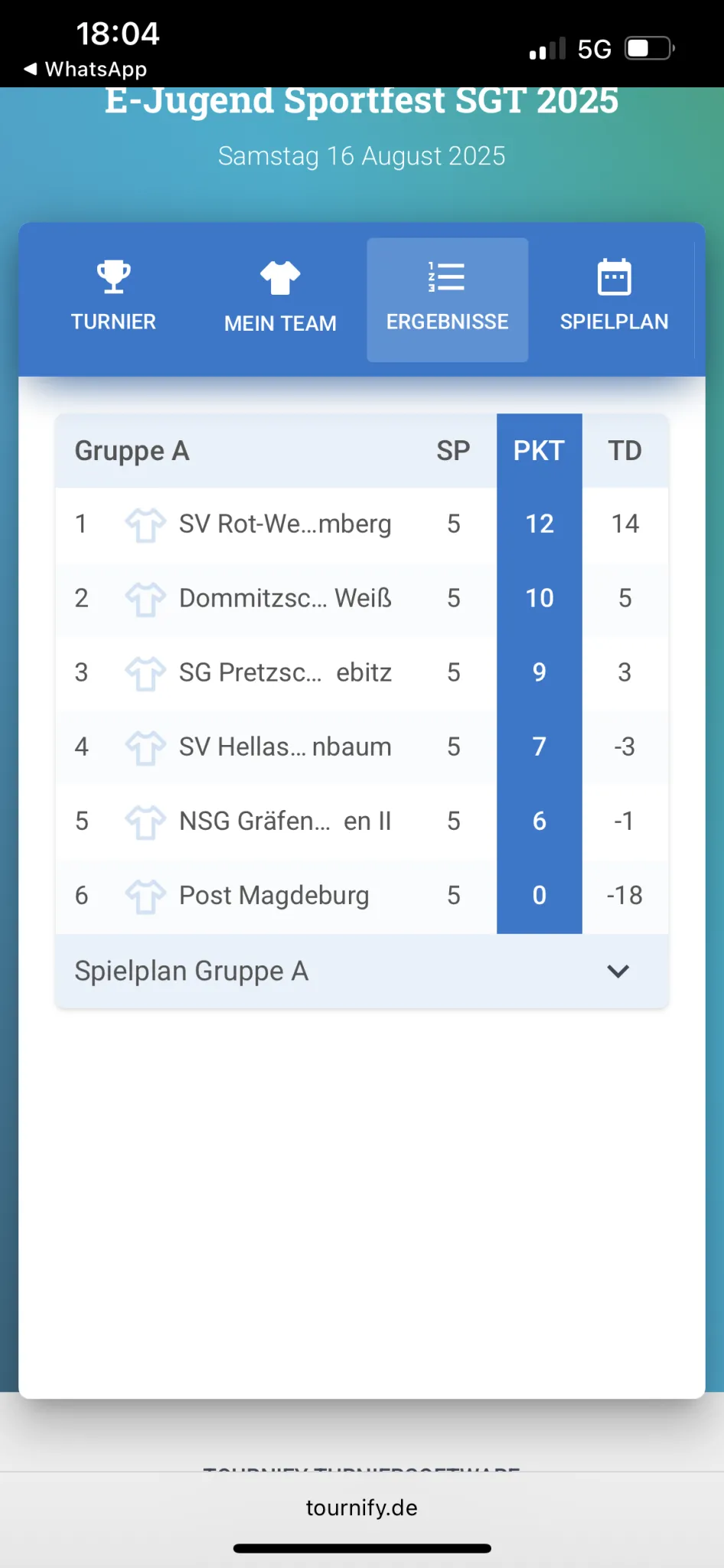Return to WhatsApp via back link
Image resolution: width=724 pixels, height=1568 pixels.
click(x=86, y=69)
